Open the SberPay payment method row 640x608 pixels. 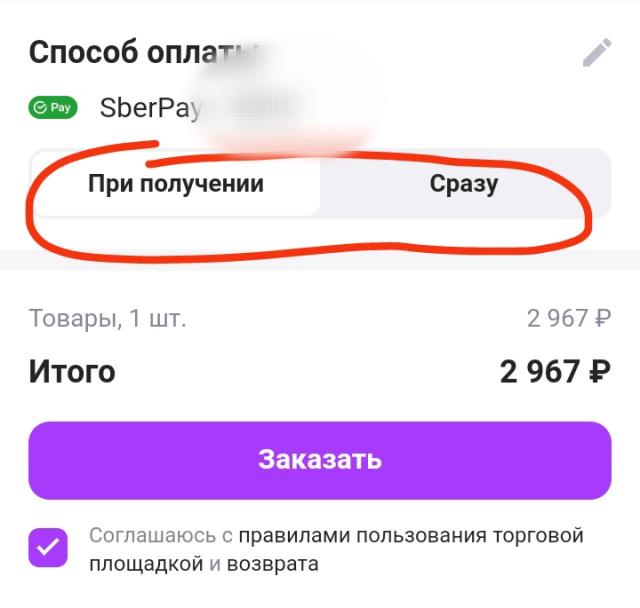click(x=150, y=107)
